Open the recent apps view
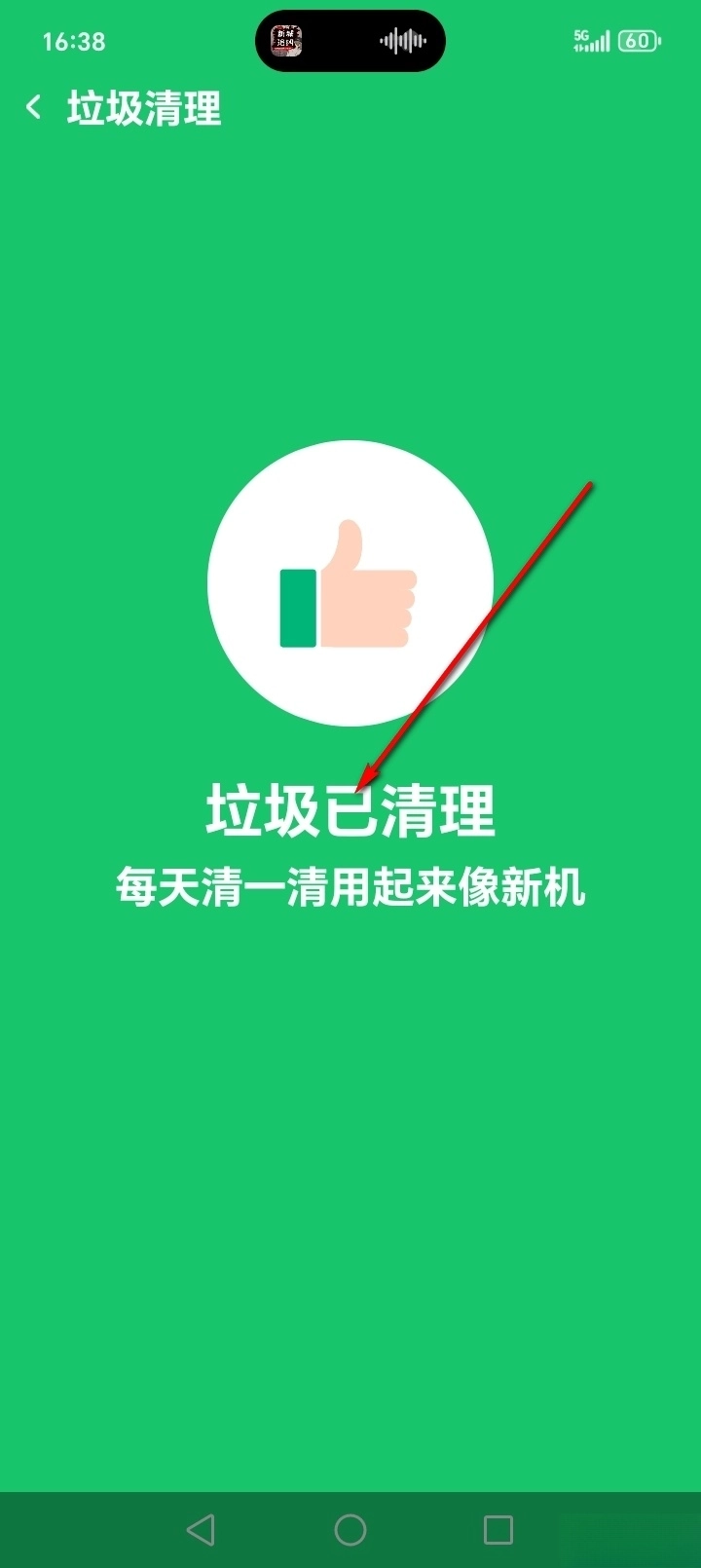 (x=498, y=1529)
